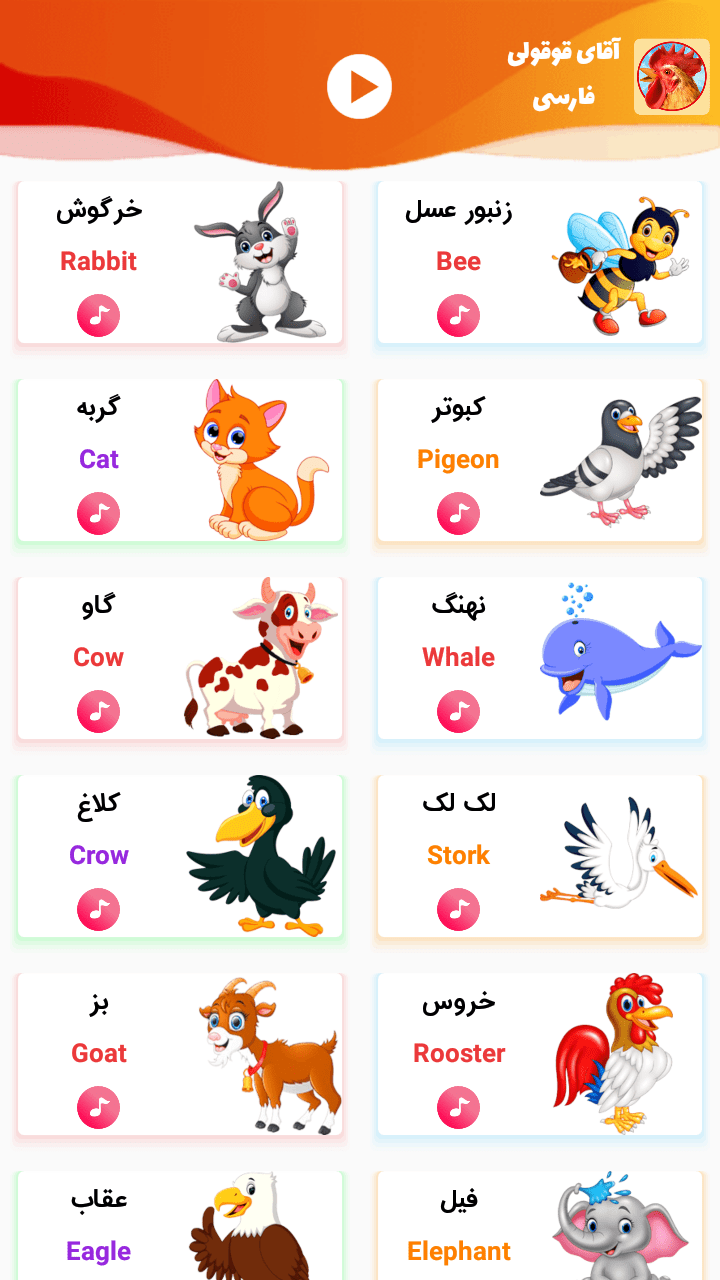The width and height of the screenshot is (720, 1280).
Task: Play the Goat sound
Action: pos(98,1108)
